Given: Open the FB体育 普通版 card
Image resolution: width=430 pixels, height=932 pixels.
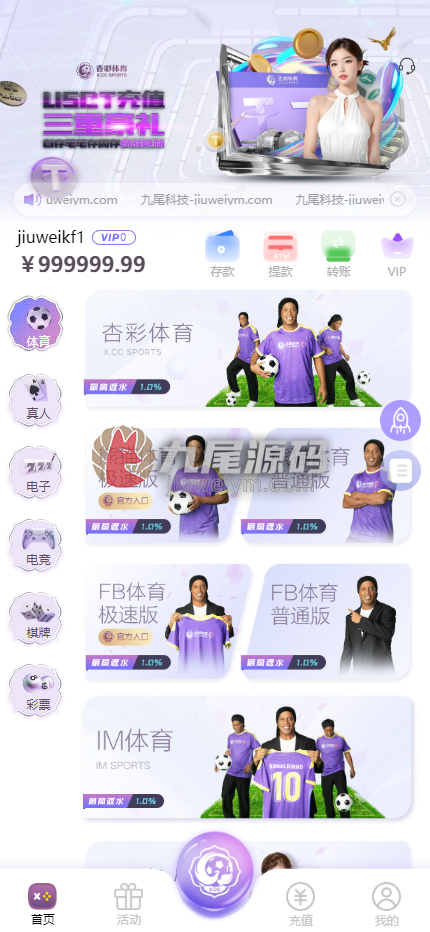Looking at the screenshot, I should pyautogui.click(x=328, y=622).
